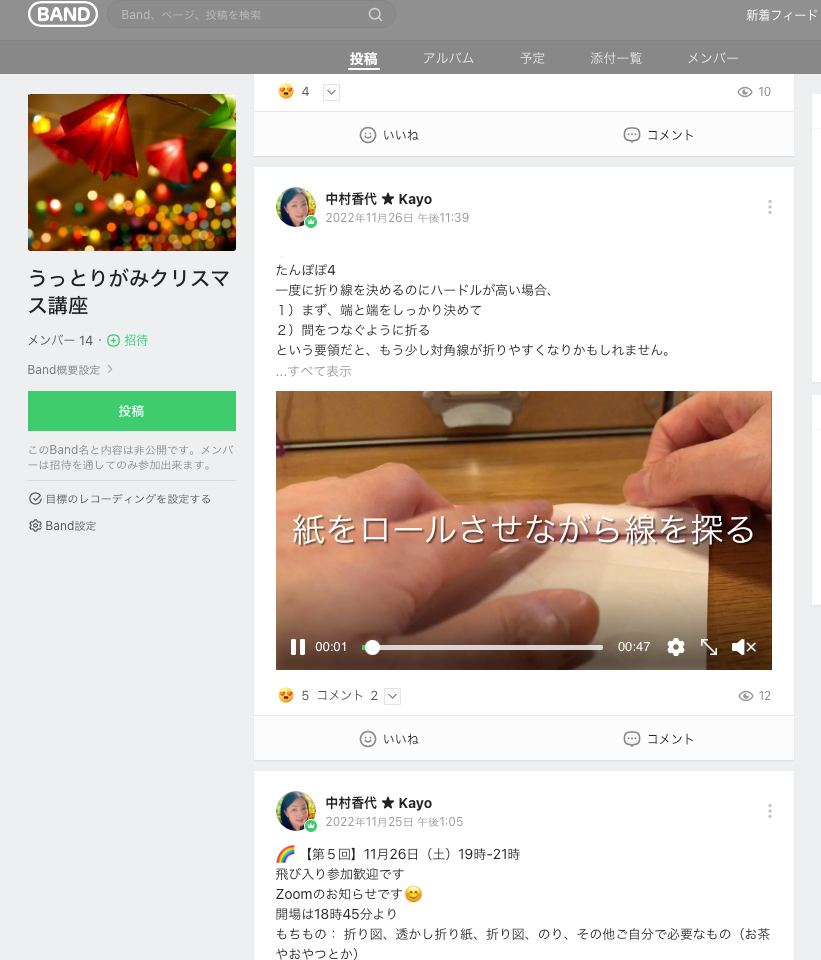Viewport: 821px width, 960px height.
Task: Switch to the アルバム tab
Action: 448,58
